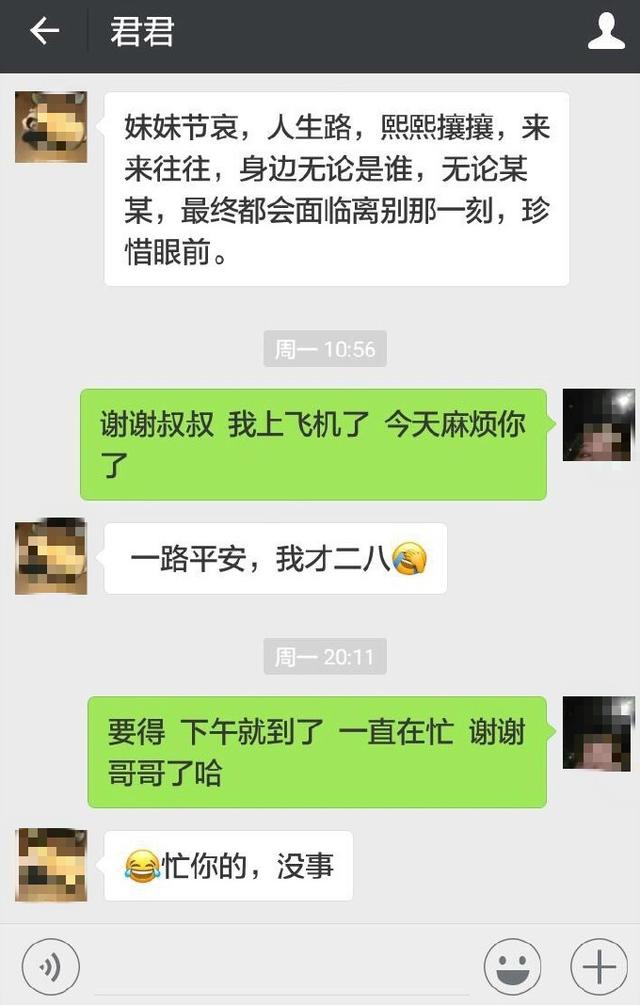Screen dimensions: 640x1005
Task: Open the avatar next to 妹妹节哀 message
Action: pos(50,127)
